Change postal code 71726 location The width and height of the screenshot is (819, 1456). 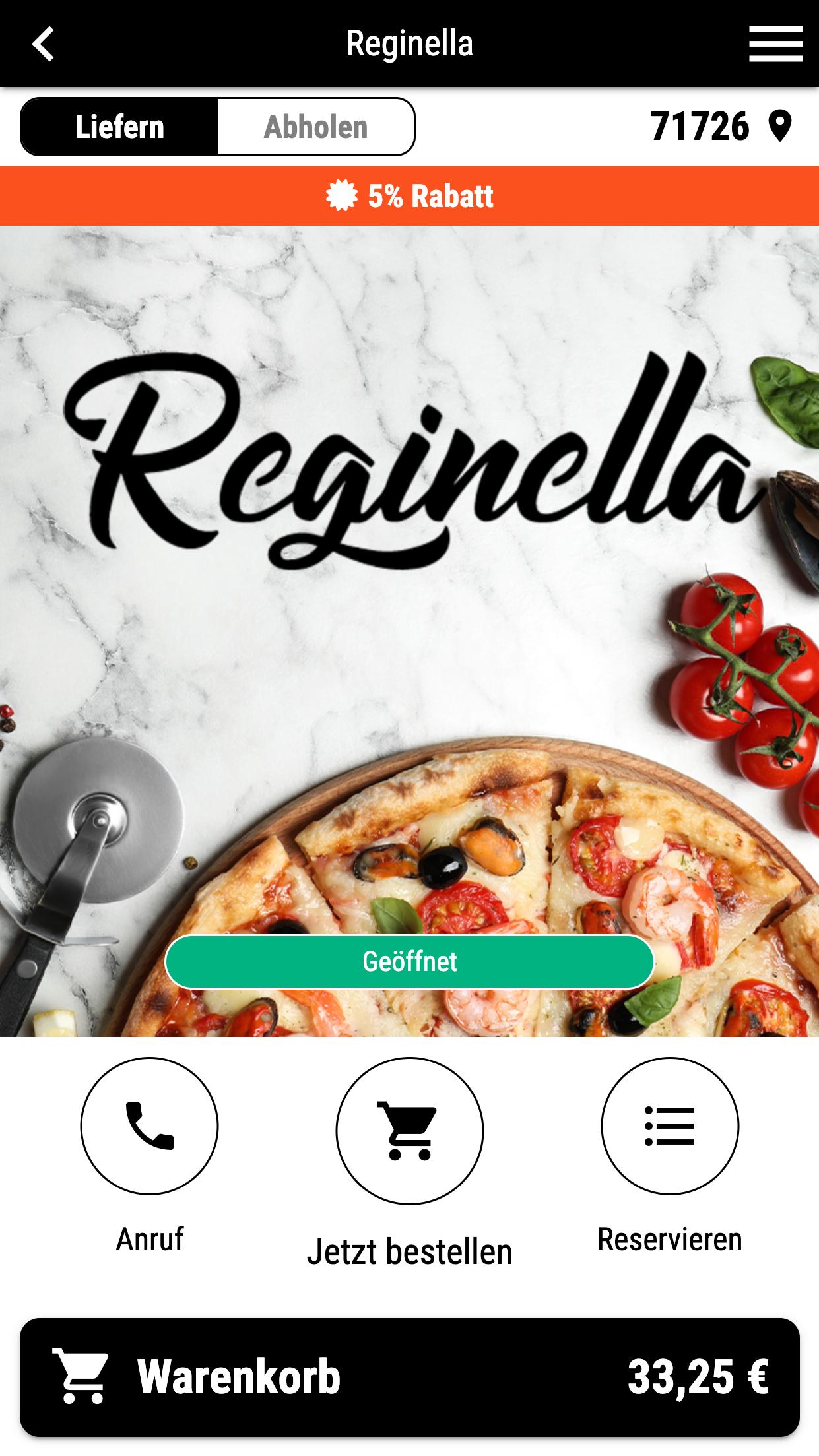721,126
